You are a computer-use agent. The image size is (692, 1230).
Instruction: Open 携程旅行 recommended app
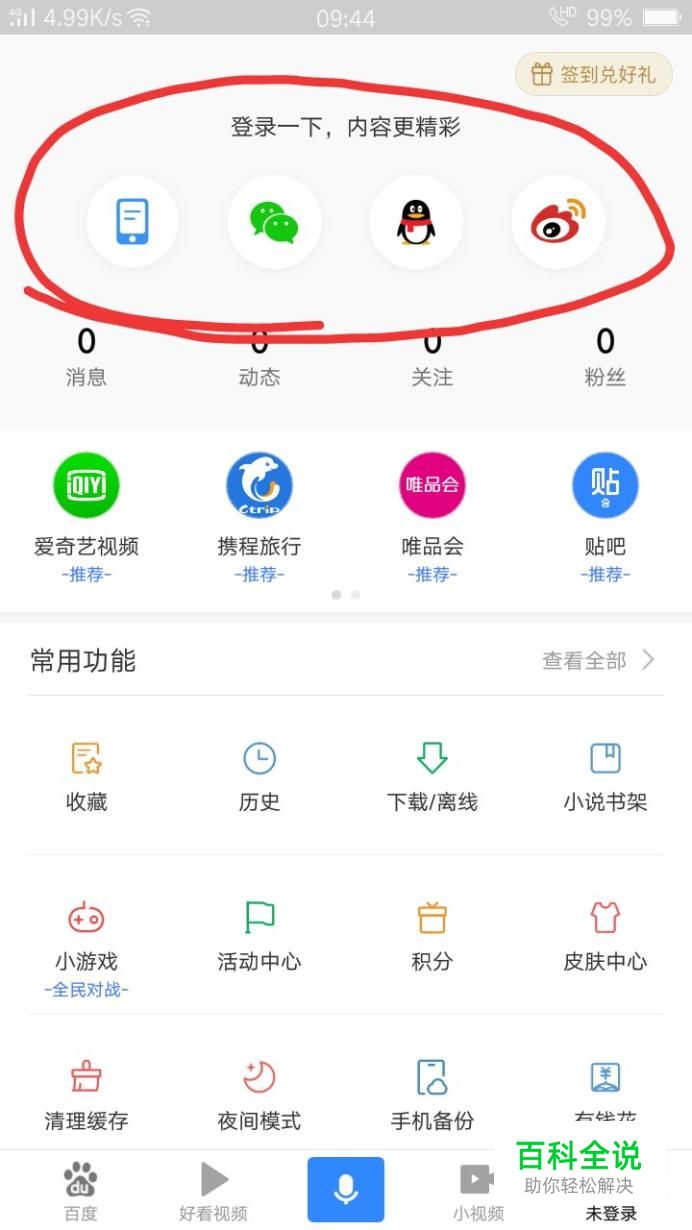coord(259,517)
